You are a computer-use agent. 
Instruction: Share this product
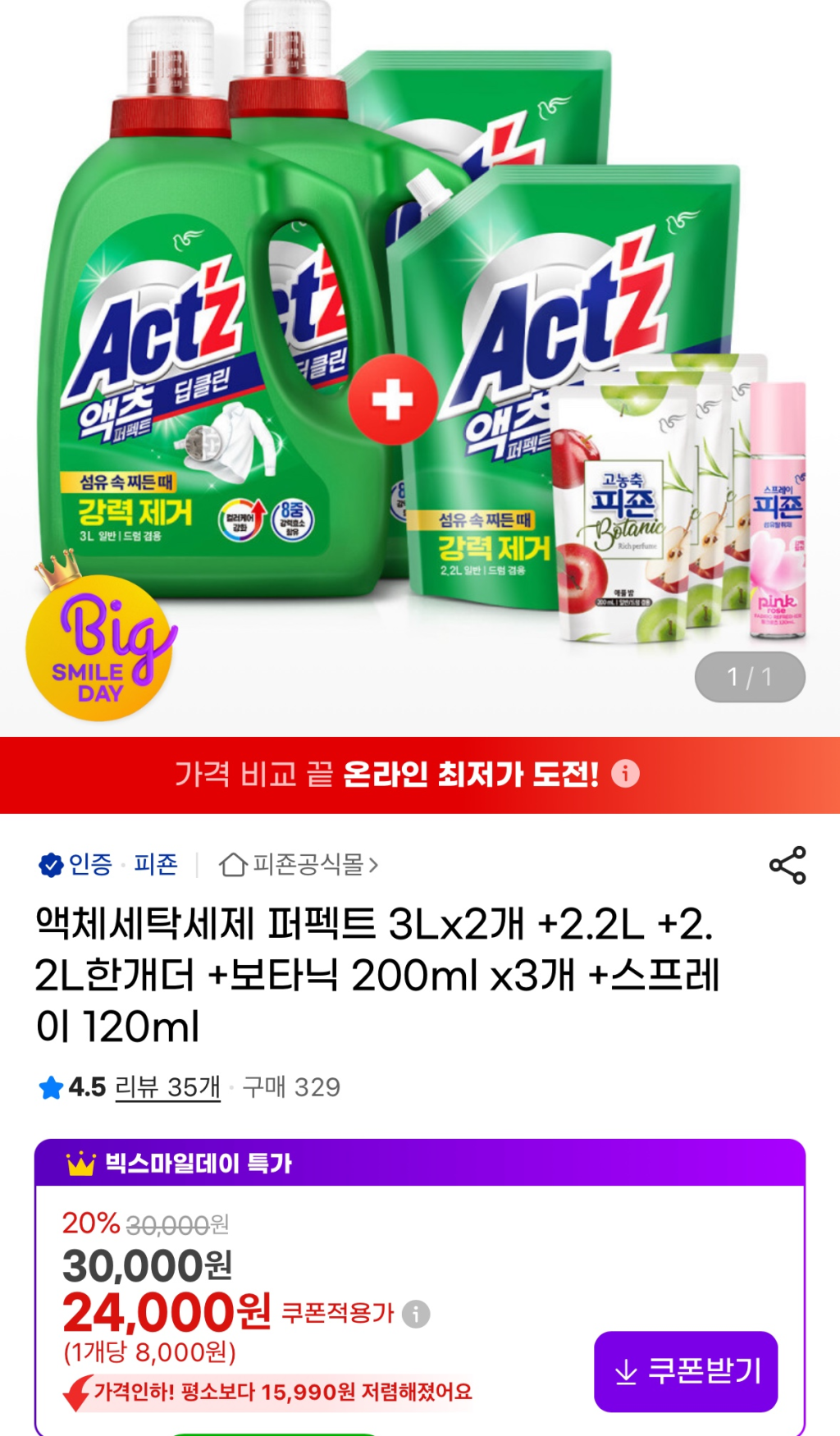pyautogui.click(x=787, y=865)
